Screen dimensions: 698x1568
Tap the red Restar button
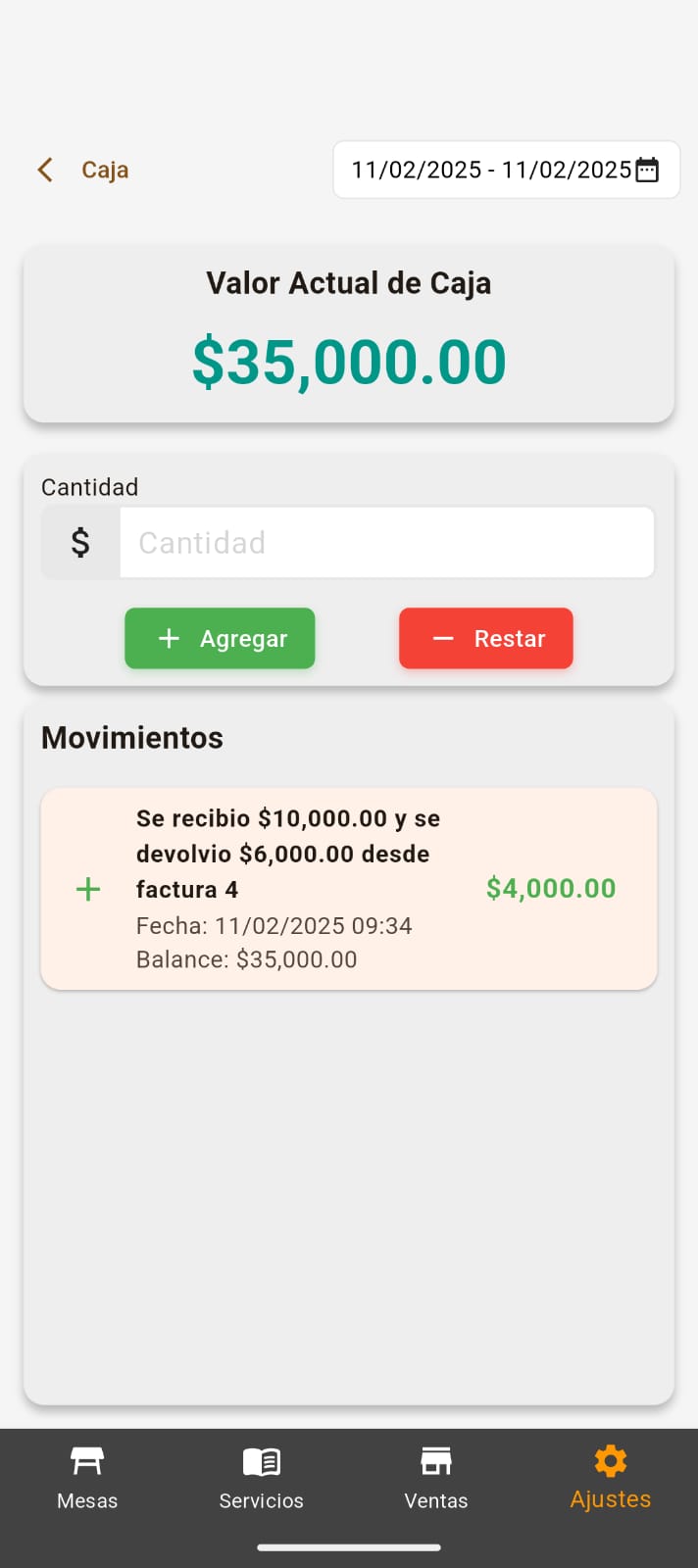(x=486, y=638)
